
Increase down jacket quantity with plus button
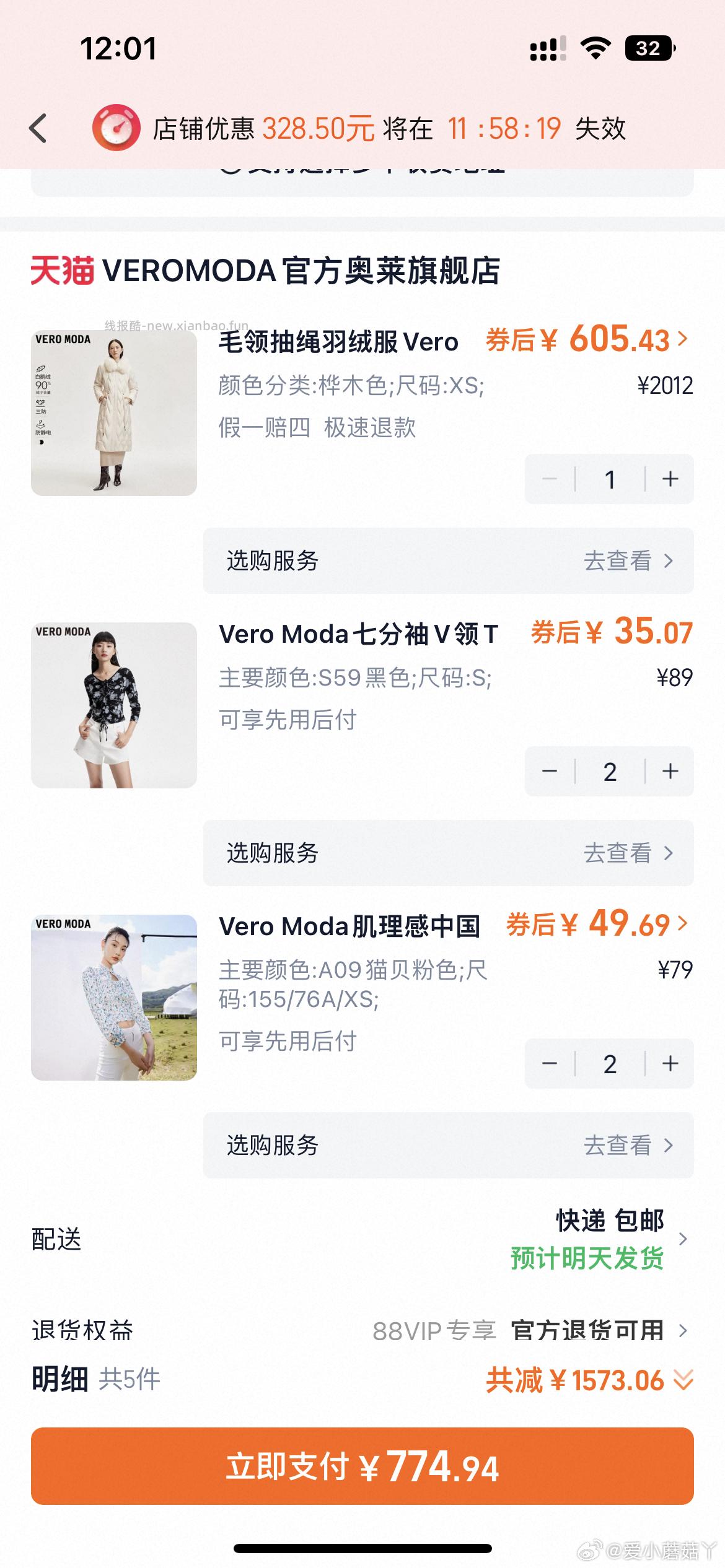(668, 479)
